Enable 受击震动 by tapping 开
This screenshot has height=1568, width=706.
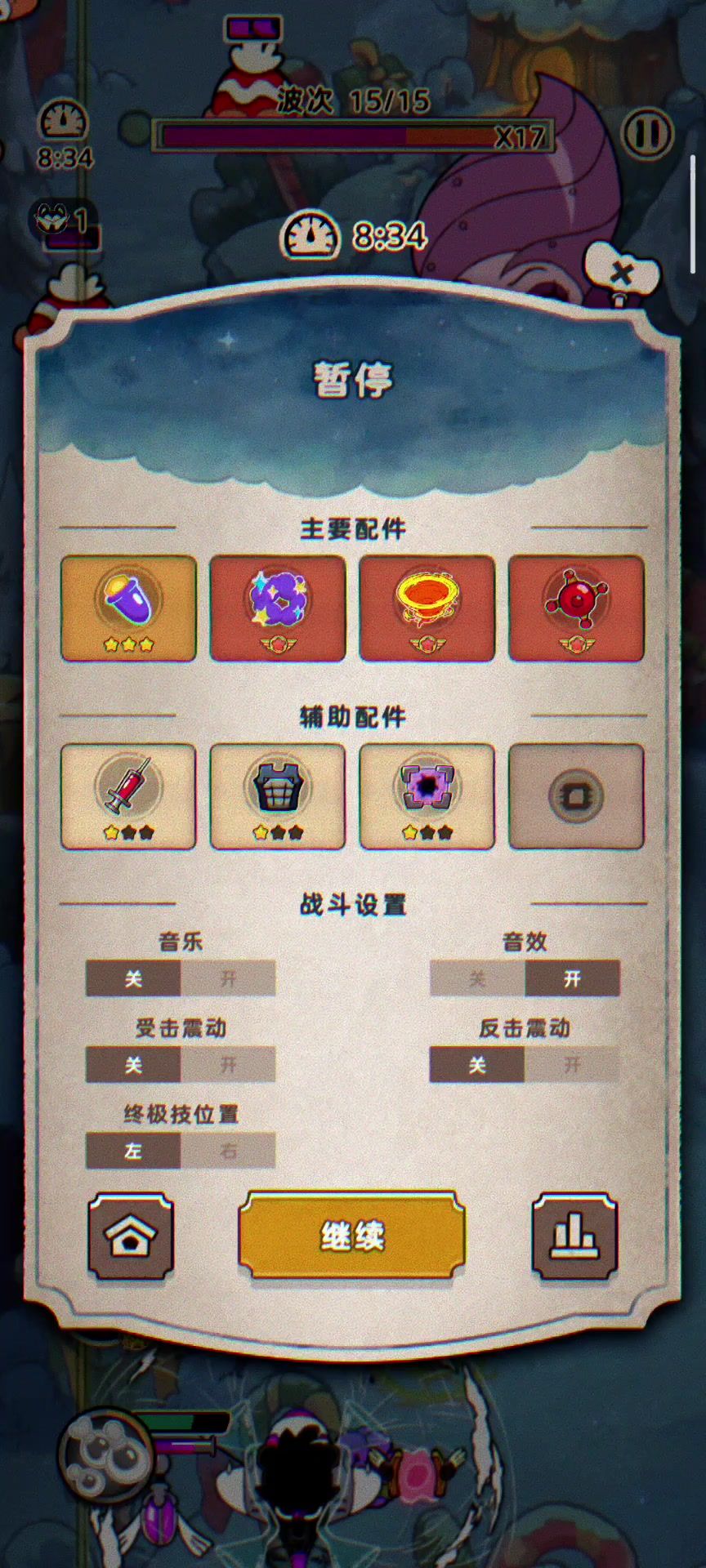pyautogui.click(x=228, y=1065)
